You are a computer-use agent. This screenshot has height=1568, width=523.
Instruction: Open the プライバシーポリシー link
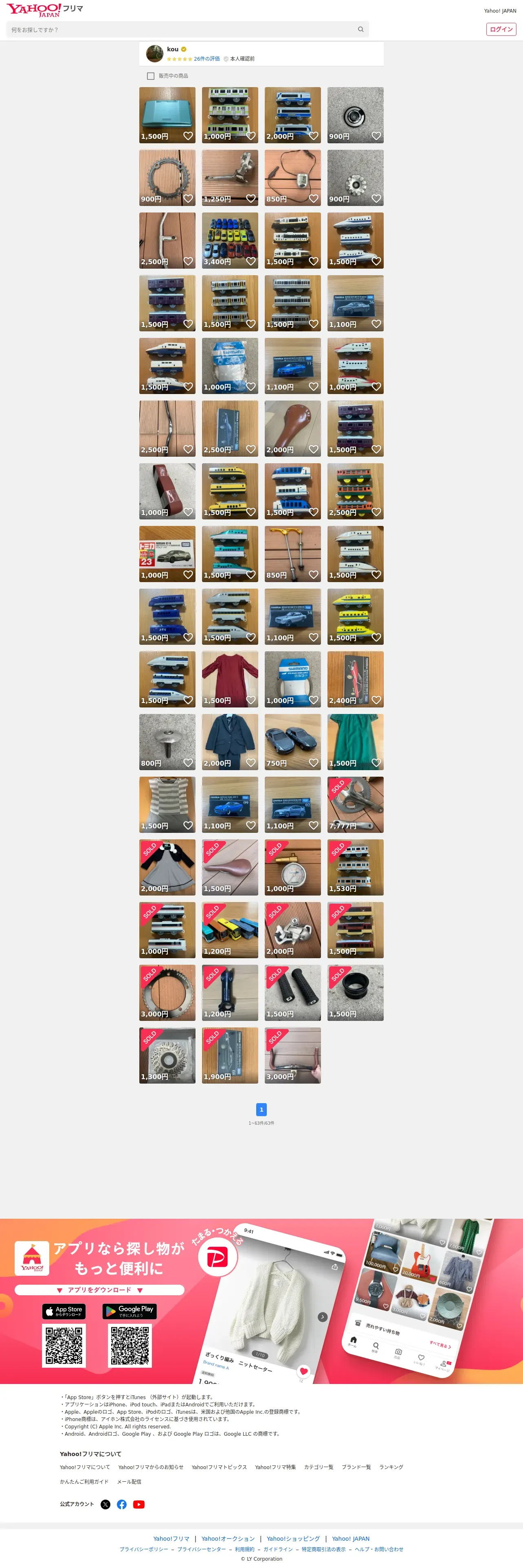144,1549
